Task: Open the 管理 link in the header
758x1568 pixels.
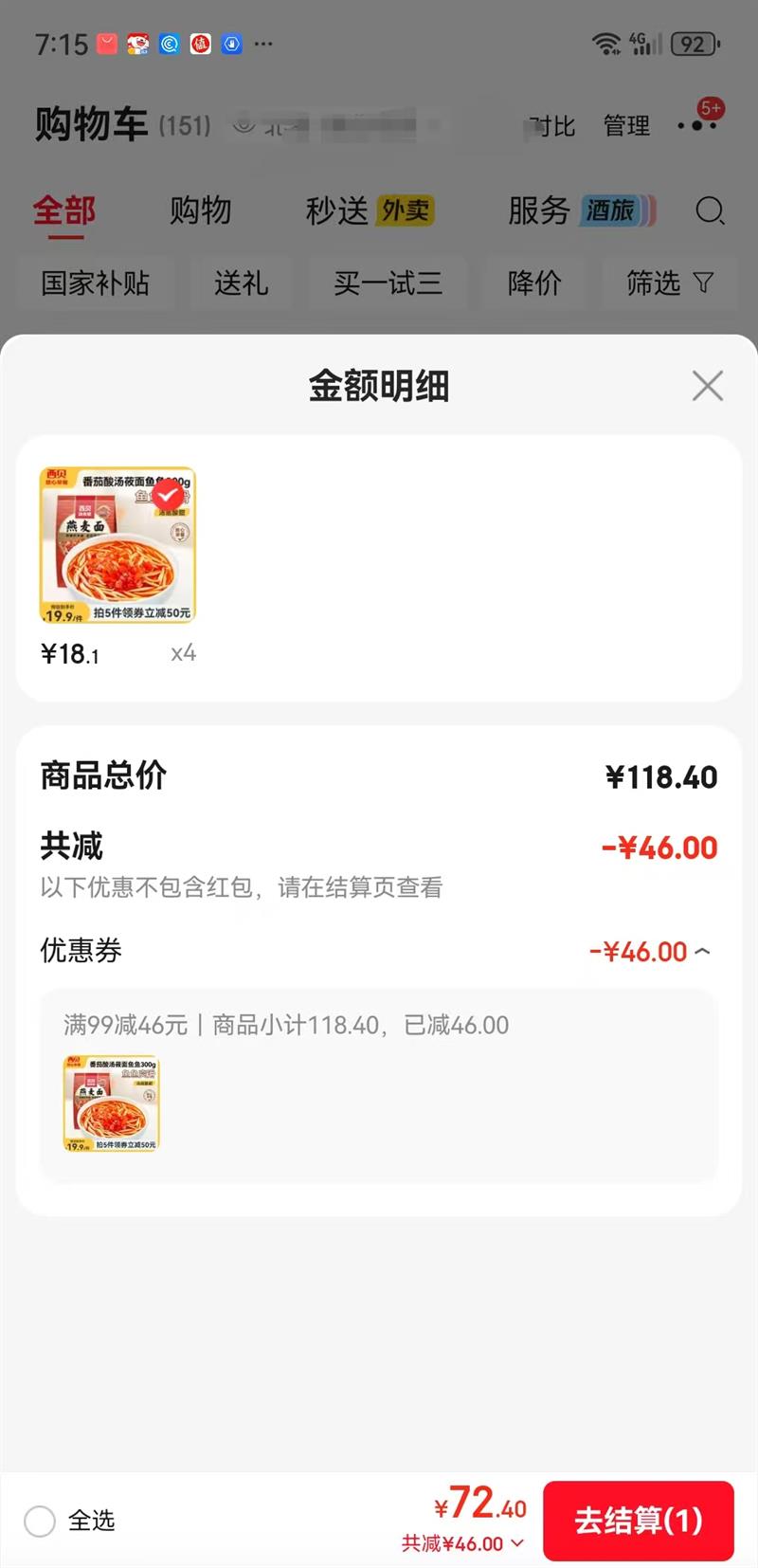Action: [625, 124]
